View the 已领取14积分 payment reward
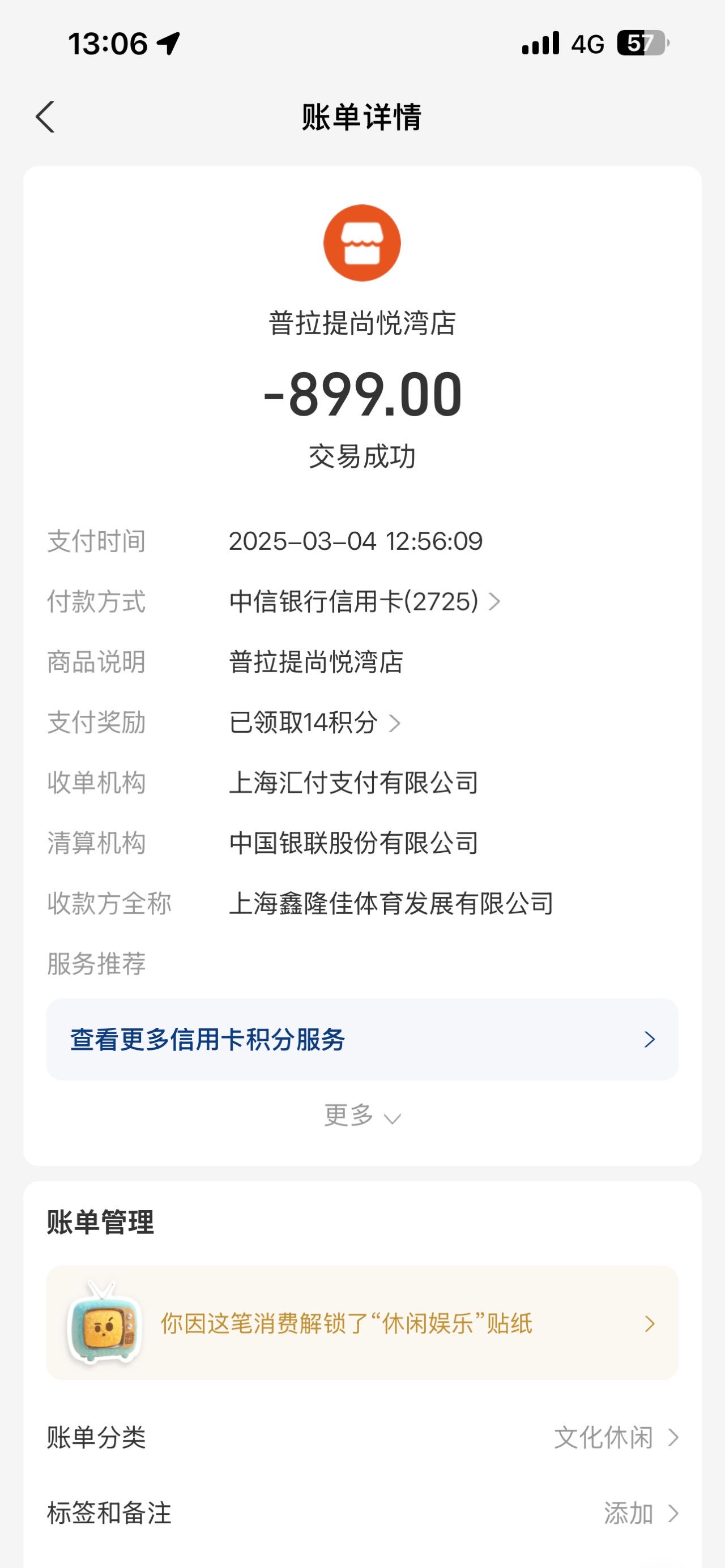The height and width of the screenshot is (1568, 725). tap(315, 723)
